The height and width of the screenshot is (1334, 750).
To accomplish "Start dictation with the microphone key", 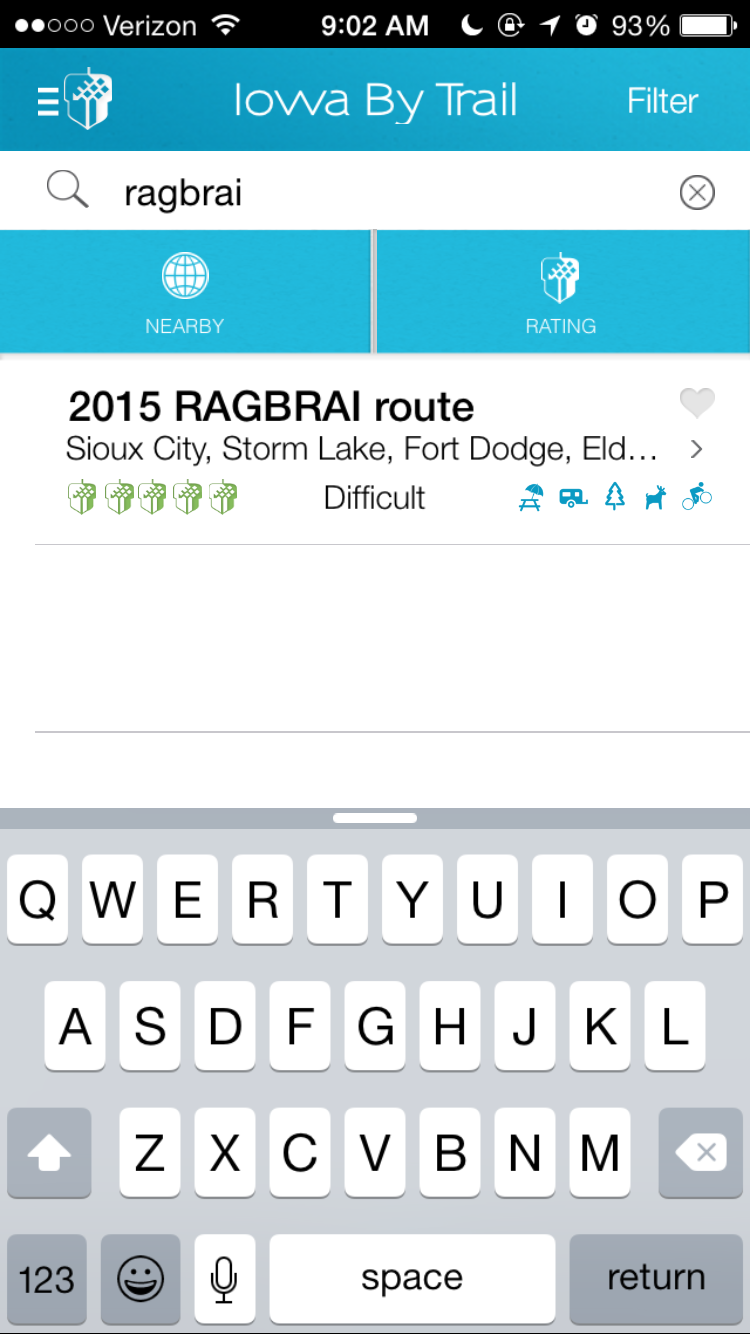I will click(x=224, y=1278).
